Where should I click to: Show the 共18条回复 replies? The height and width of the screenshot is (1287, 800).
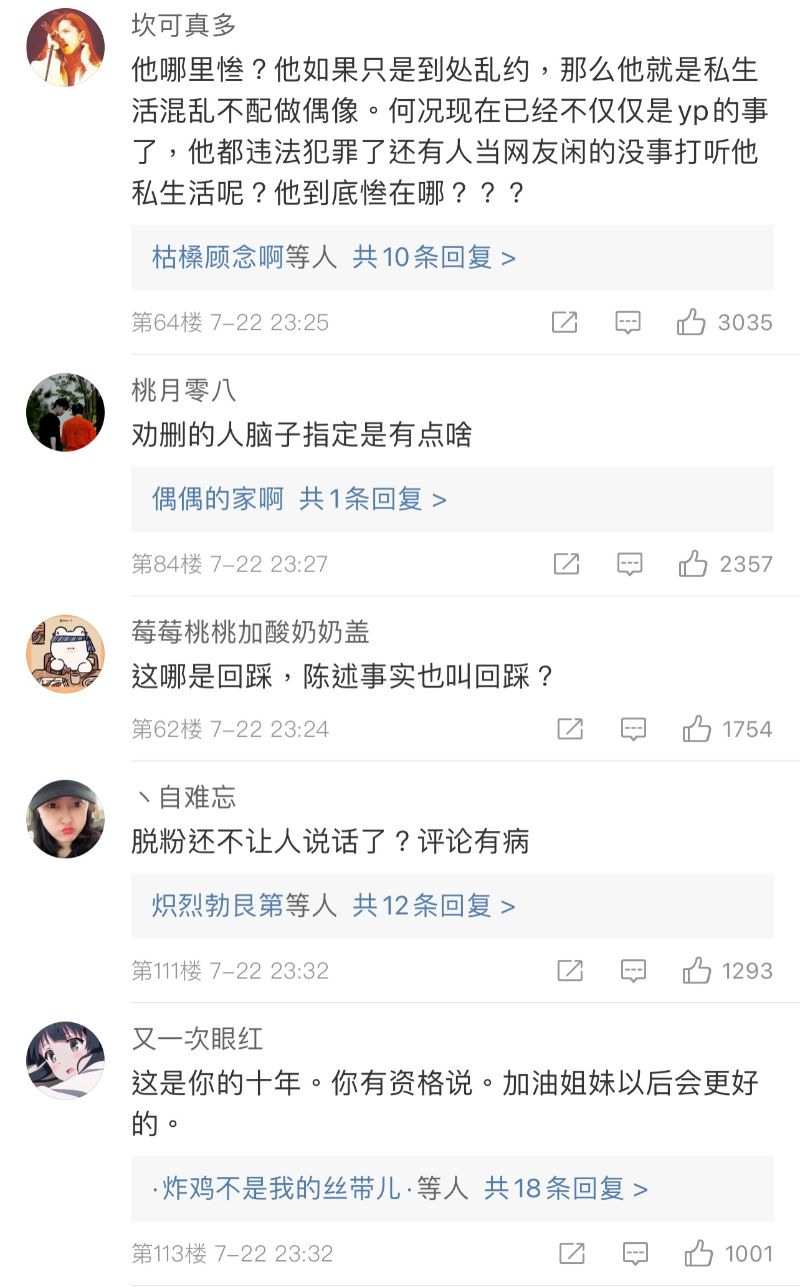[x=566, y=1189]
